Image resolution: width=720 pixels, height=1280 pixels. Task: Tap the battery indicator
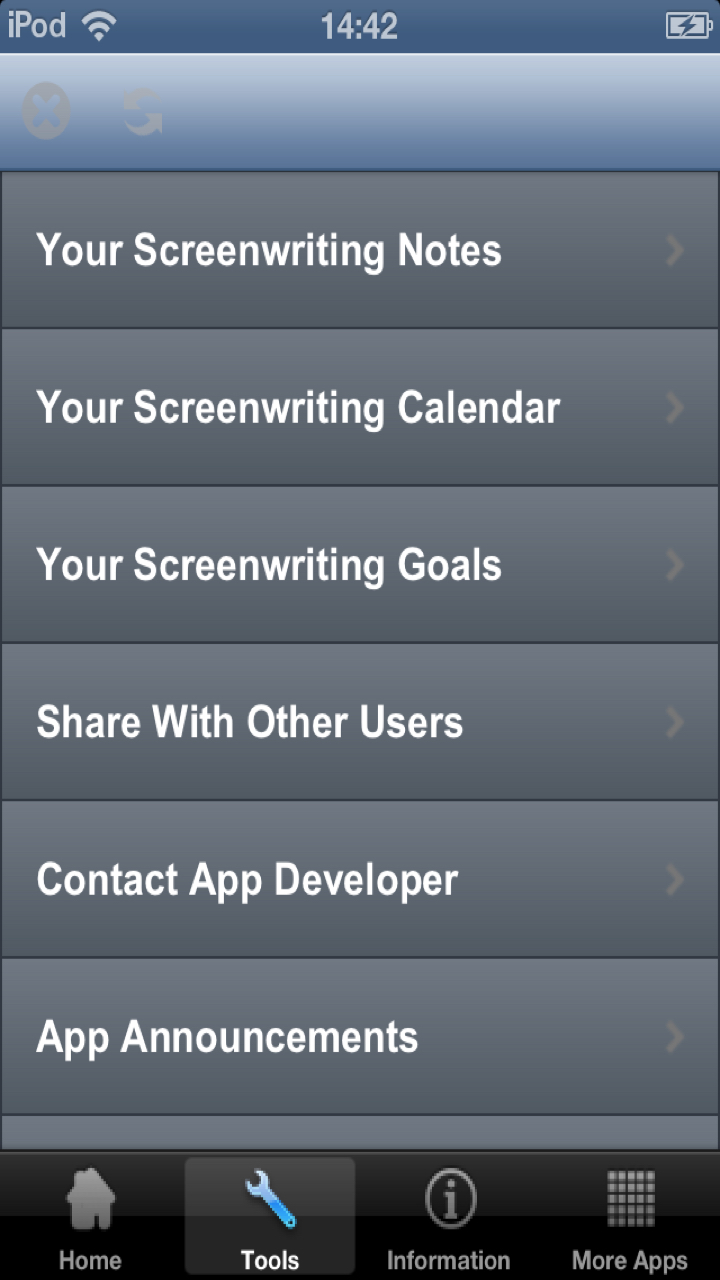(x=690, y=23)
